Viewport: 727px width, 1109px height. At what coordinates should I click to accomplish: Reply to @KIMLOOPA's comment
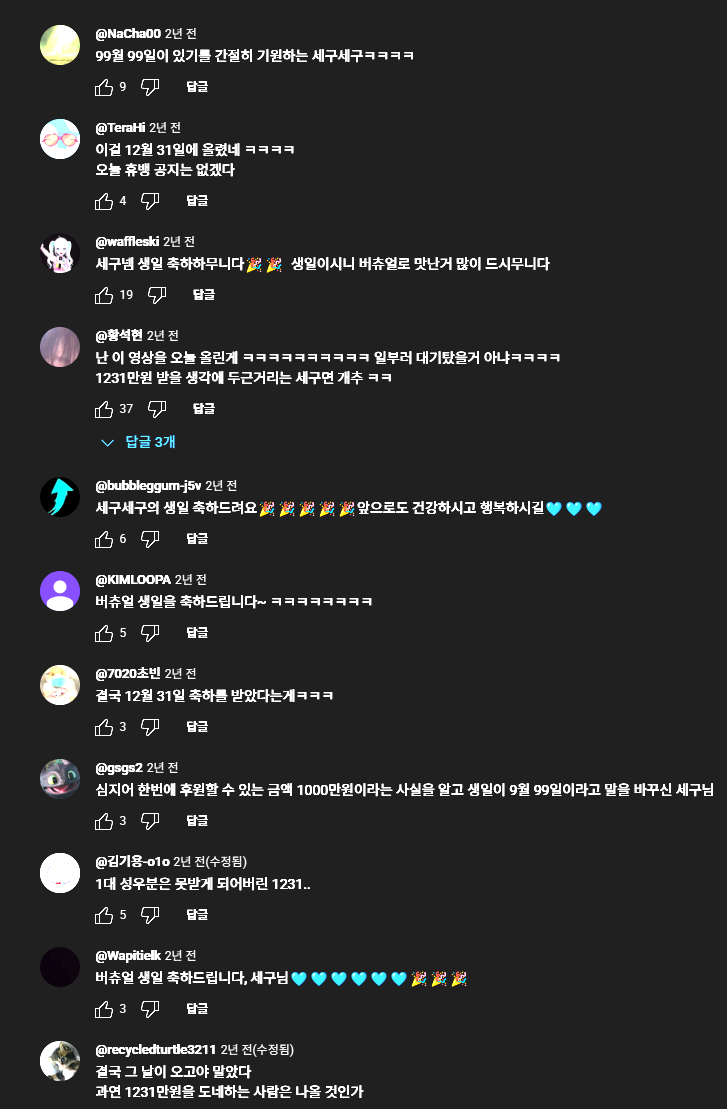point(197,633)
